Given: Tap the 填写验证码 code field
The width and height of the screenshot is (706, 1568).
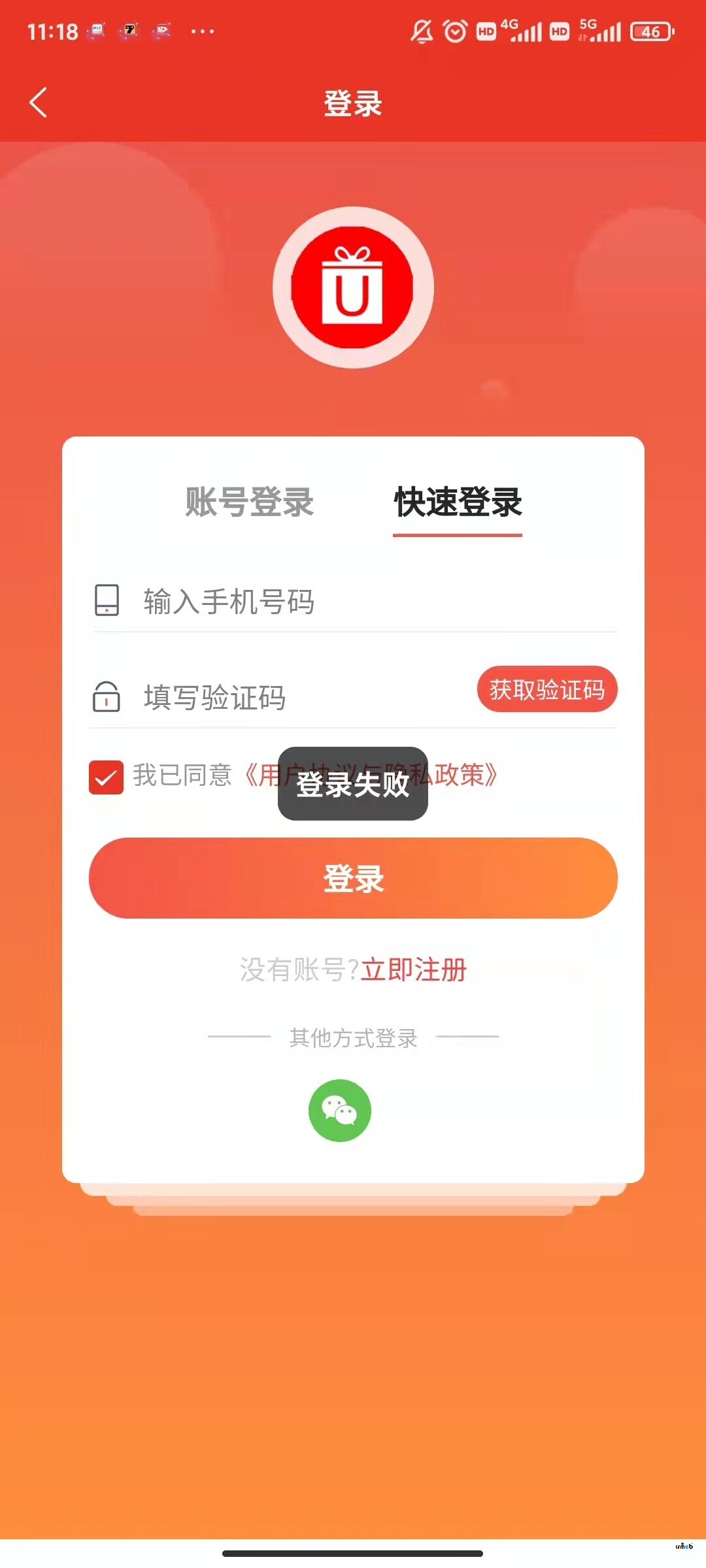Looking at the screenshot, I should [288, 697].
